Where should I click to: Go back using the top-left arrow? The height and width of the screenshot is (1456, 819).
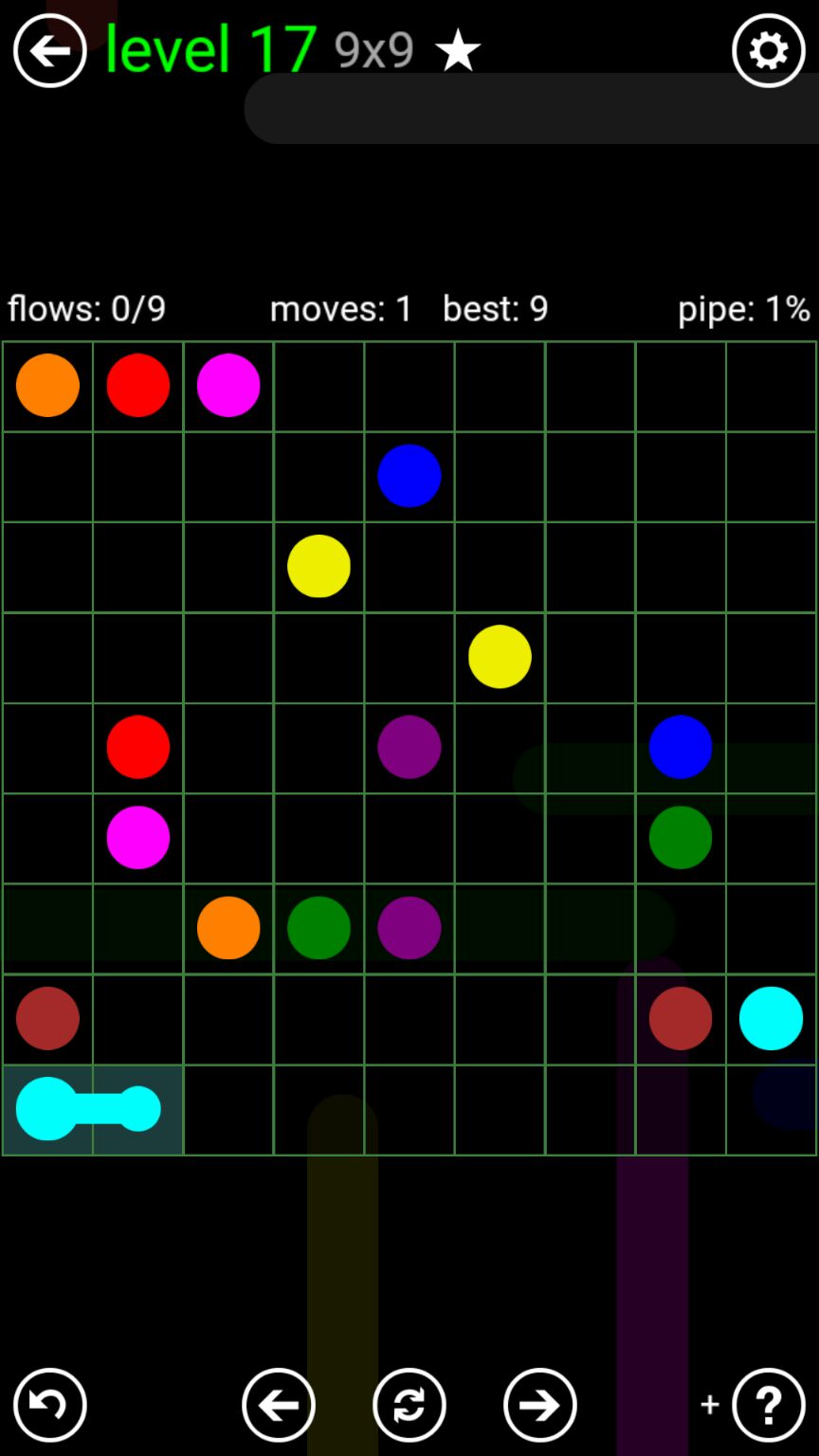[x=49, y=50]
